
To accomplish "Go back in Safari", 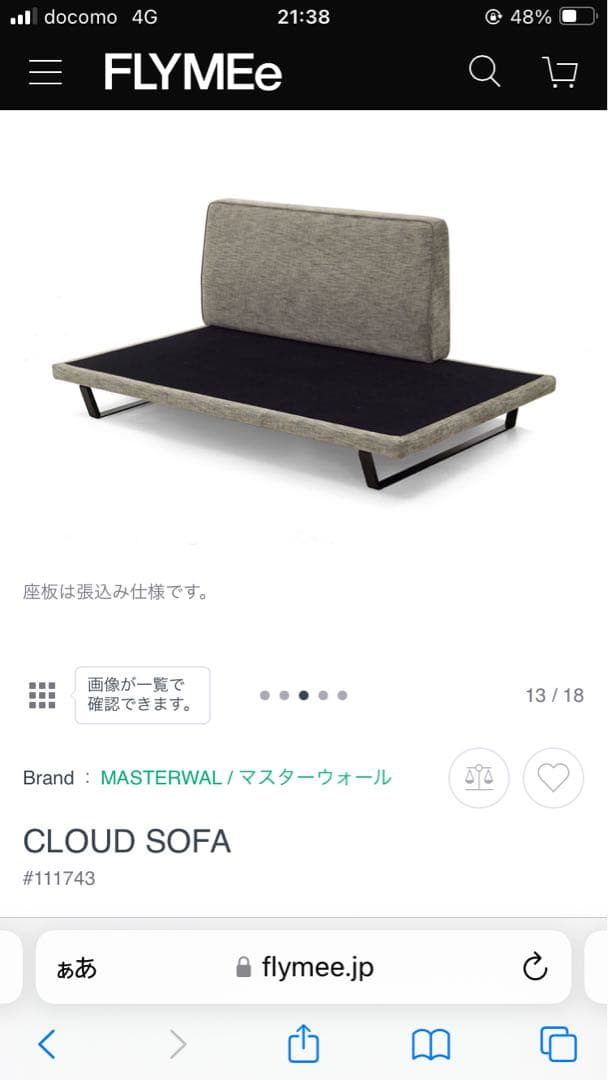I will pos(46,1045).
